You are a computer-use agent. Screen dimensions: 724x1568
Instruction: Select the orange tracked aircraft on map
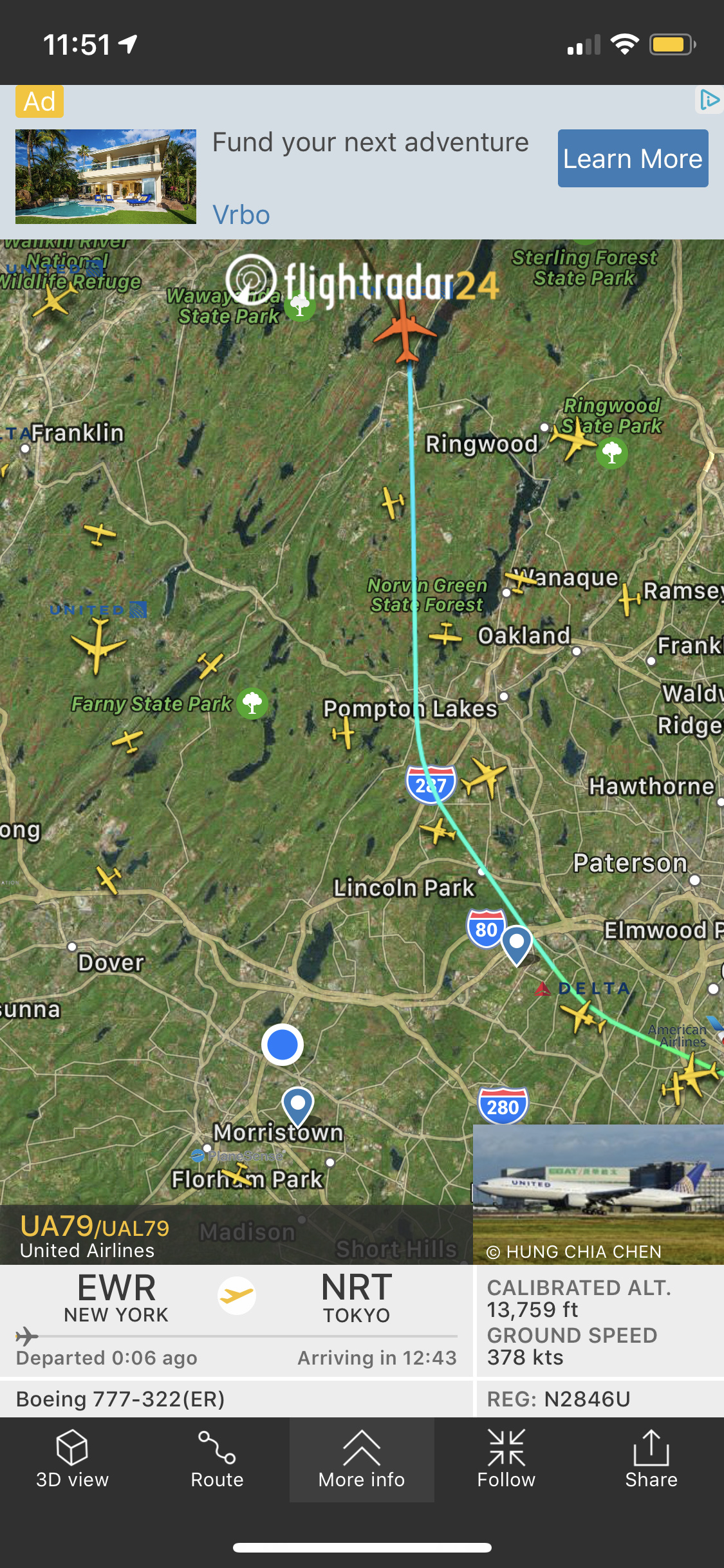405,331
